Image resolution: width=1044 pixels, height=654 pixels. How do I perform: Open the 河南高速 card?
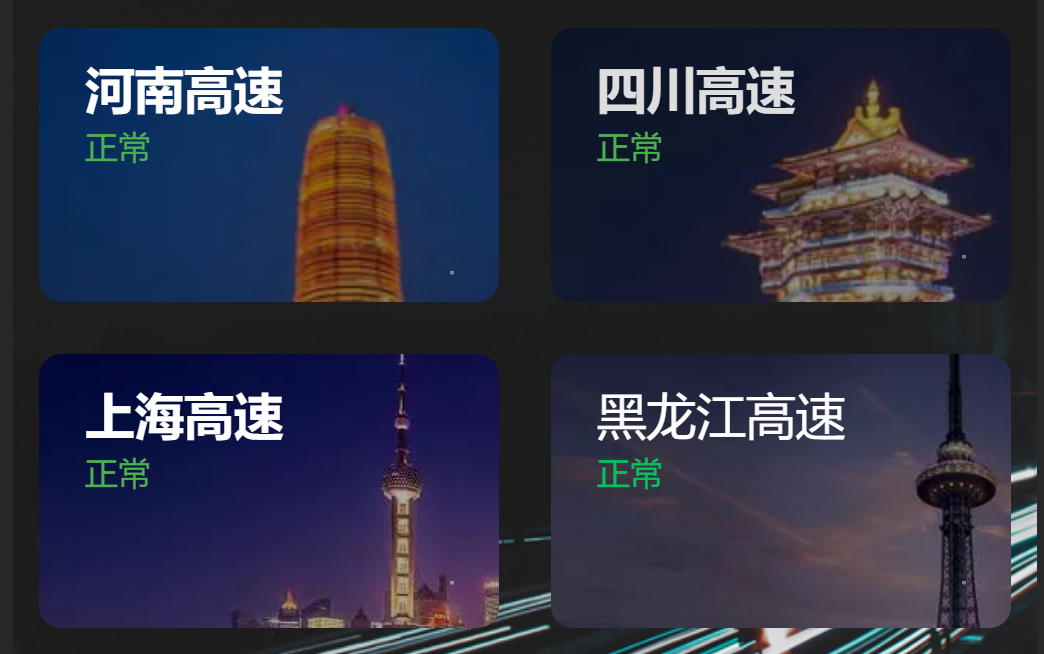(268, 165)
